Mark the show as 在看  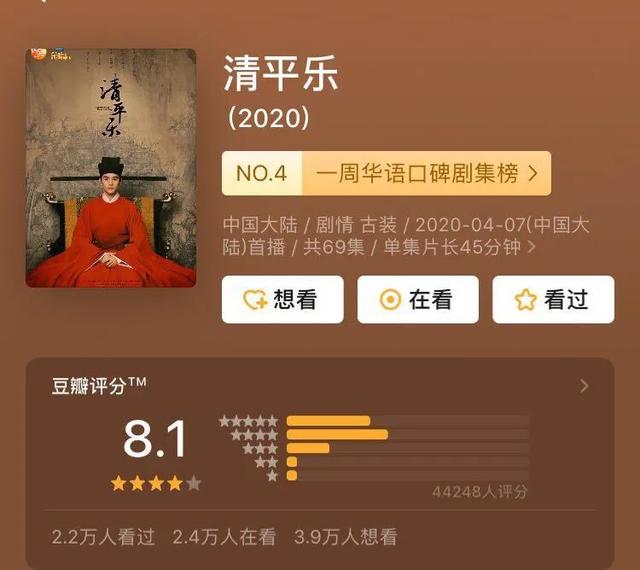pyautogui.click(x=417, y=299)
